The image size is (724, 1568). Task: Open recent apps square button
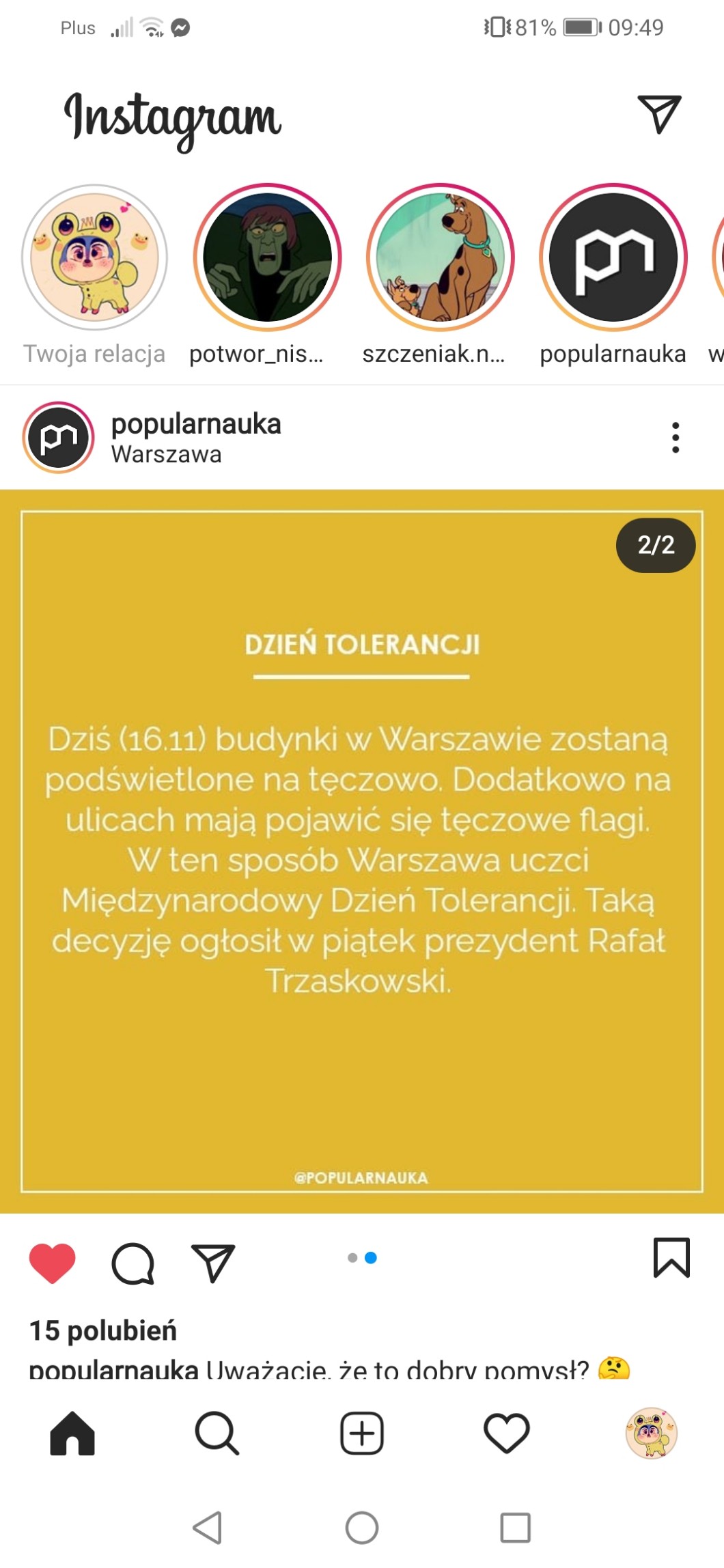pos(516,1528)
